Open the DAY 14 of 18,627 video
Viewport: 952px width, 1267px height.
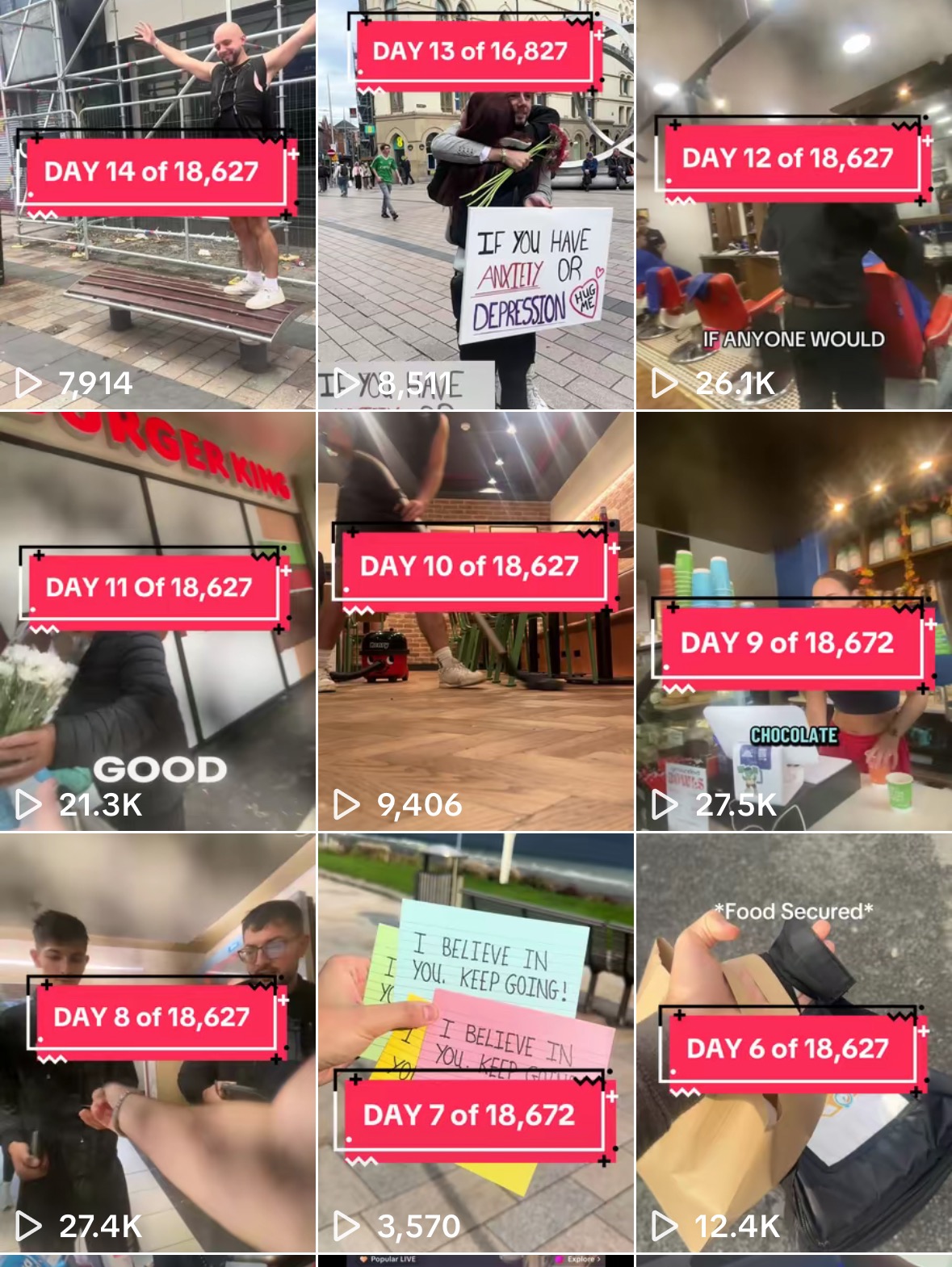click(x=157, y=204)
